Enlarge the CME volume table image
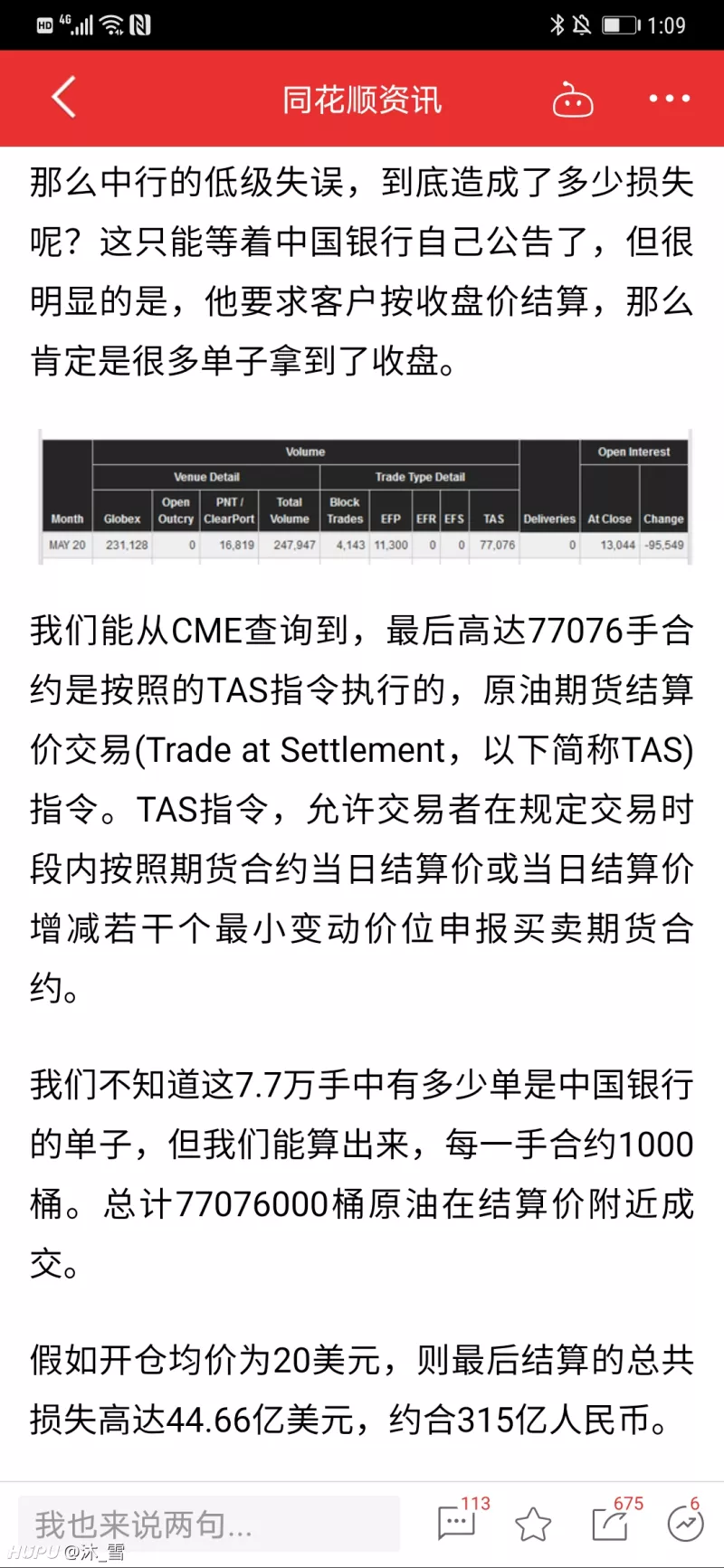Screen dimensions: 724x1568 (366, 497)
